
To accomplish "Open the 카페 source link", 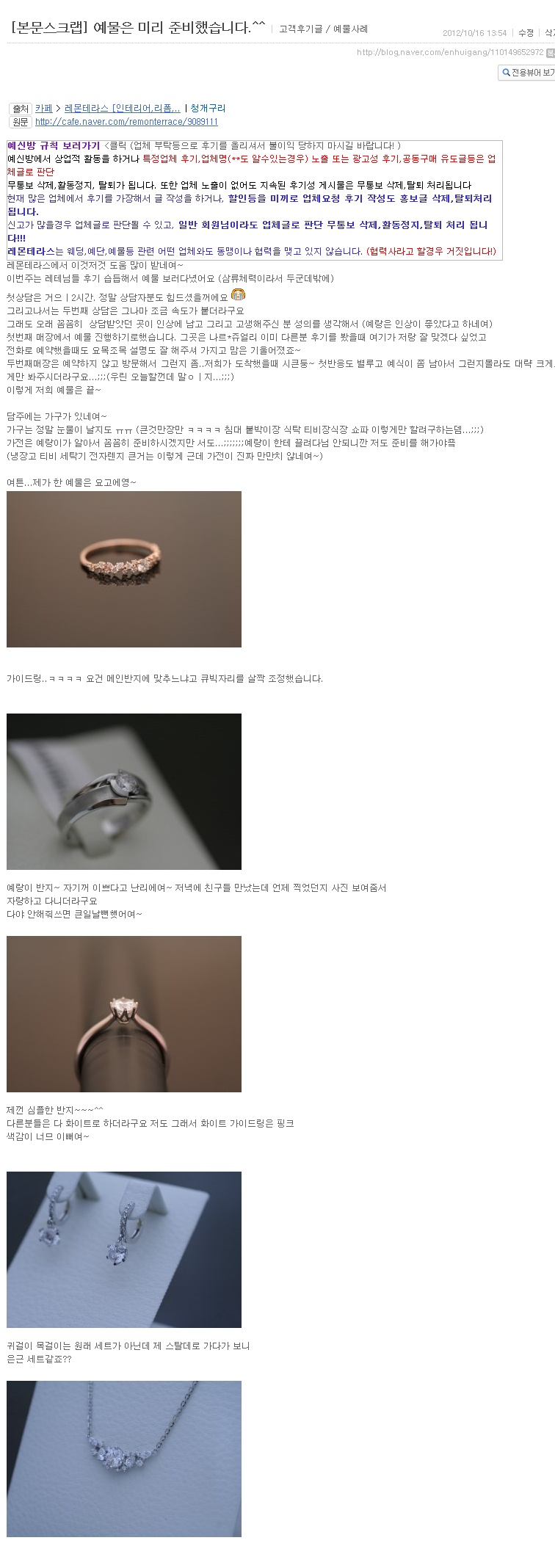I will tap(43, 108).
